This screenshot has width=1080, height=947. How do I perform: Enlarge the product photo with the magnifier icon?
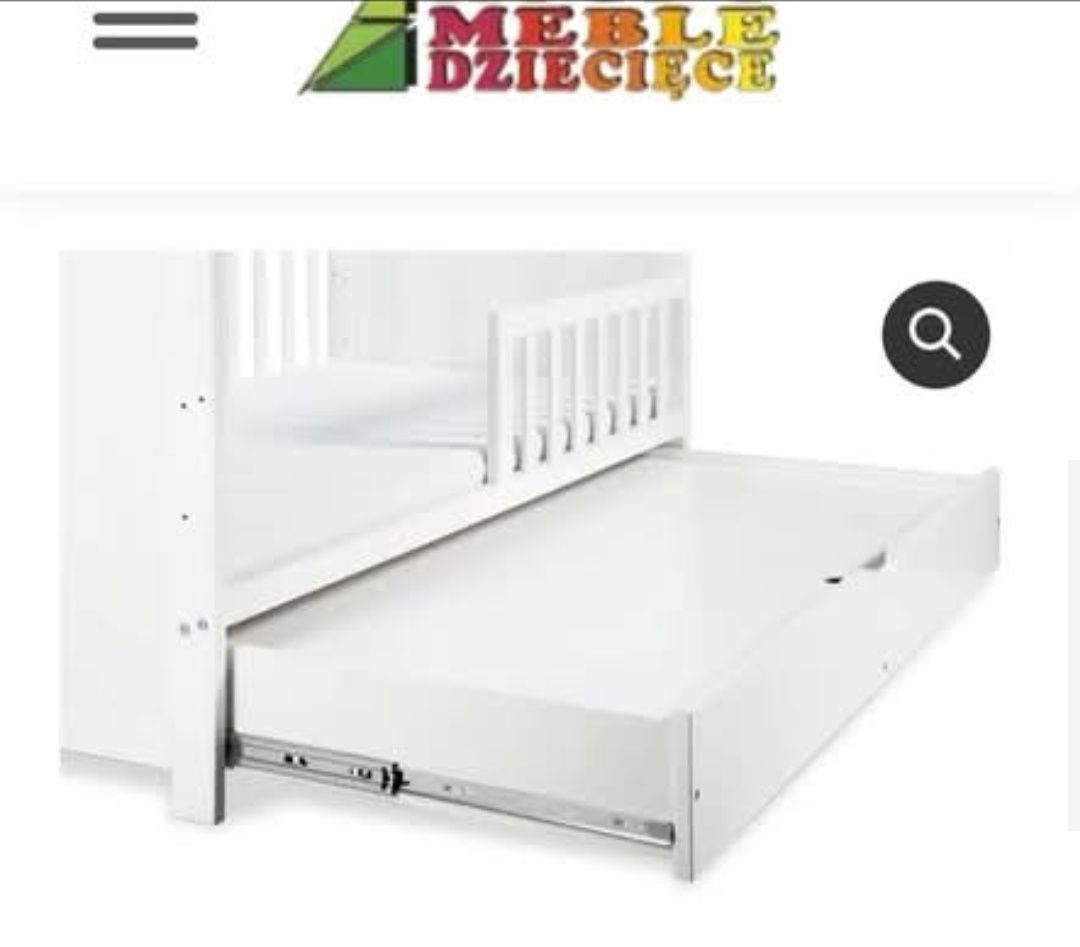[x=935, y=336]
